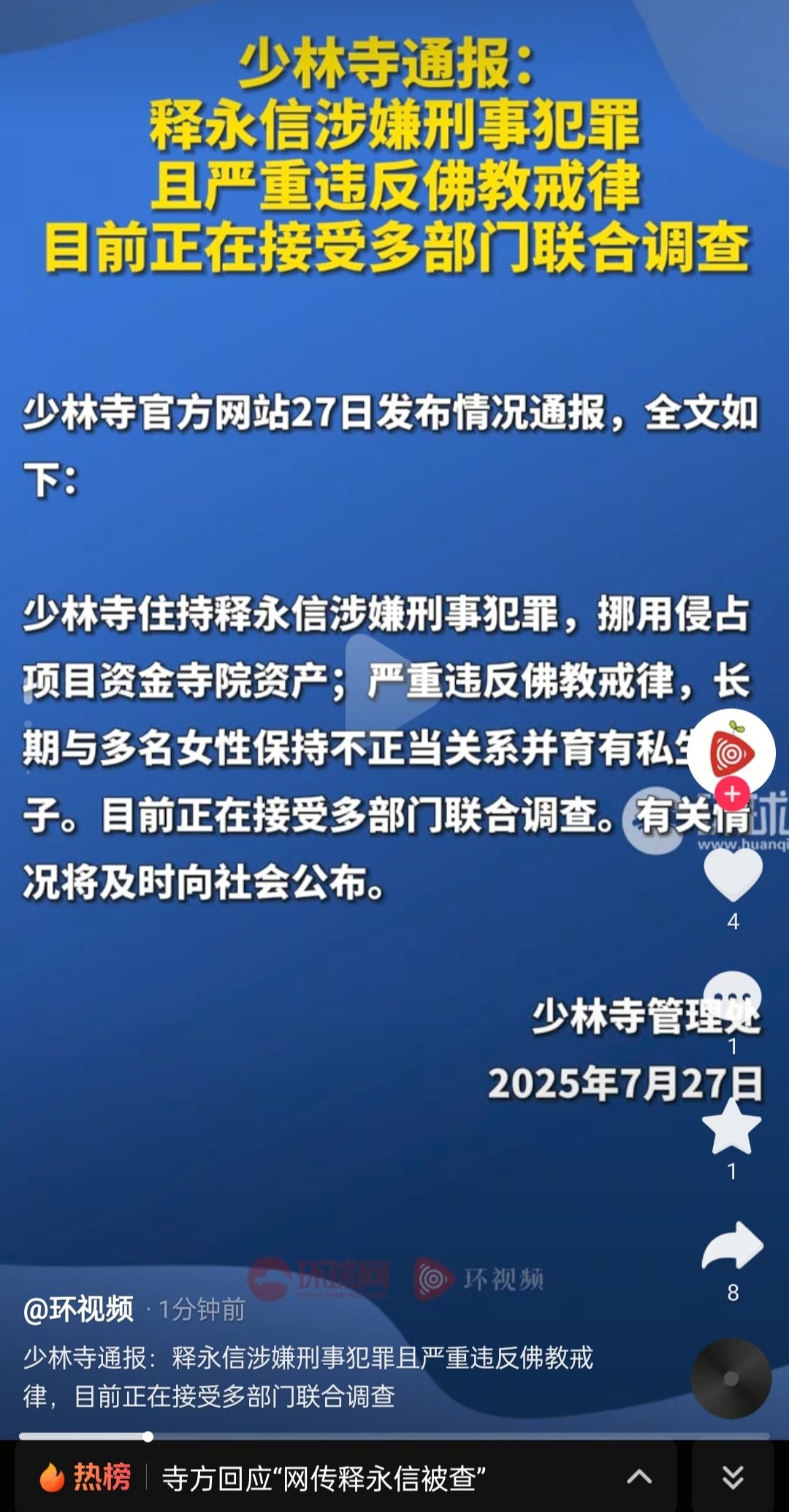Expand the 热榜 bar with the up chevron
The image size is (789, 1512).
[639, 1477]
